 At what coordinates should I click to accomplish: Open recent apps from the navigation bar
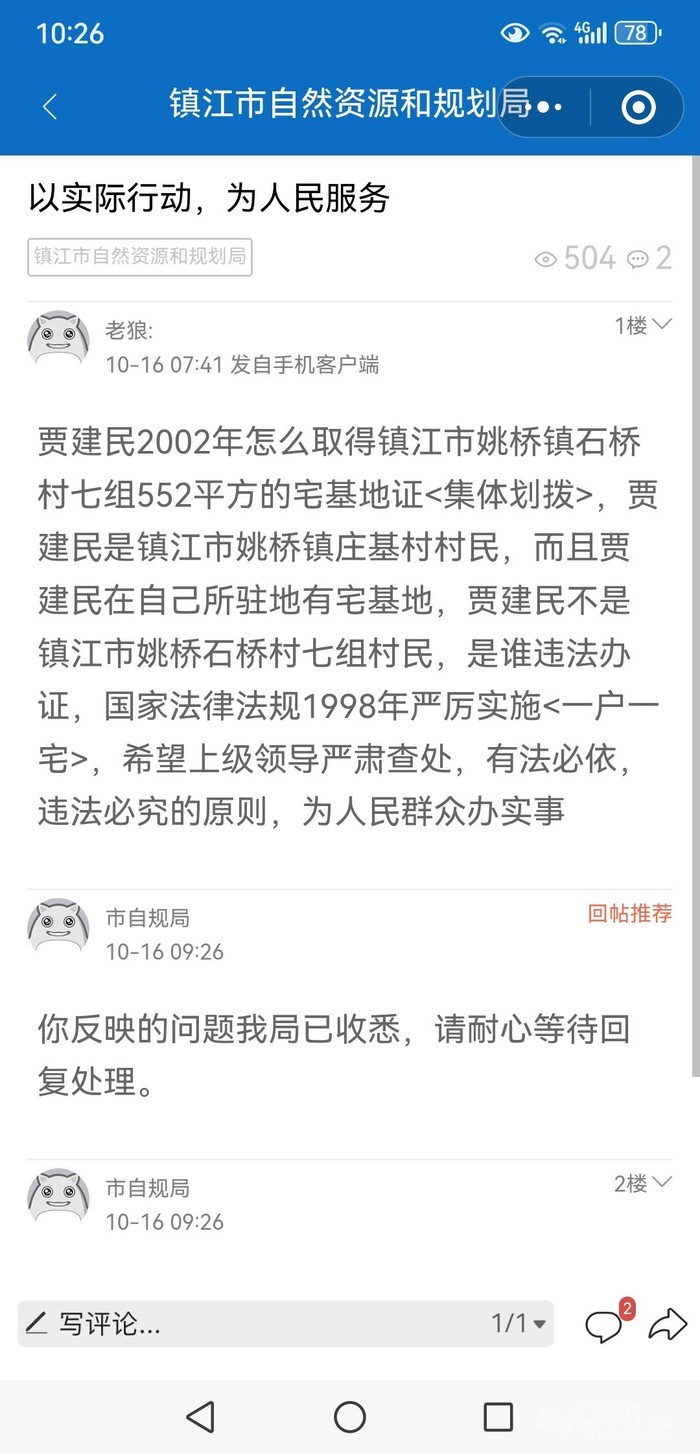(498, 1416)
